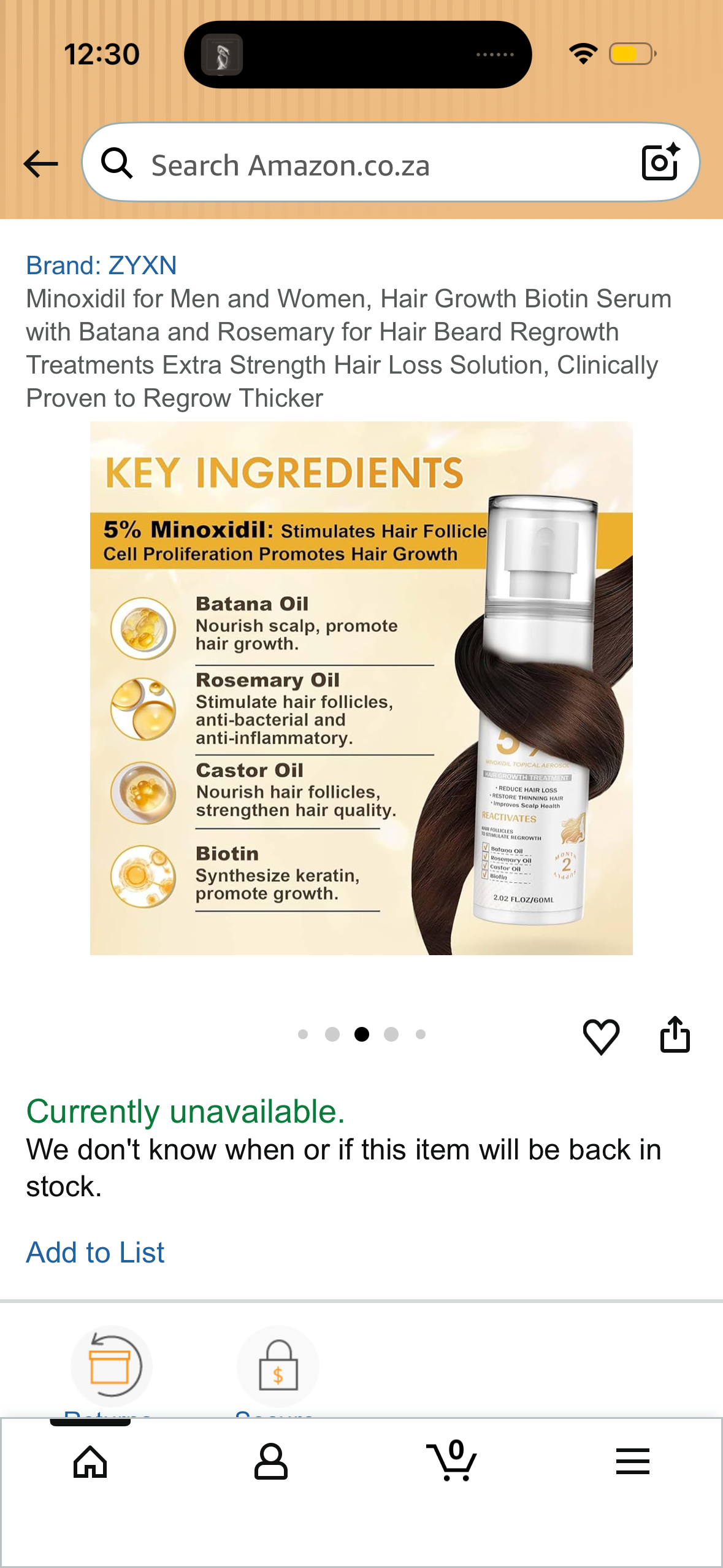The image size is (723, 1568).
Task: Open the Returns policy icon
Action: 111,1366
